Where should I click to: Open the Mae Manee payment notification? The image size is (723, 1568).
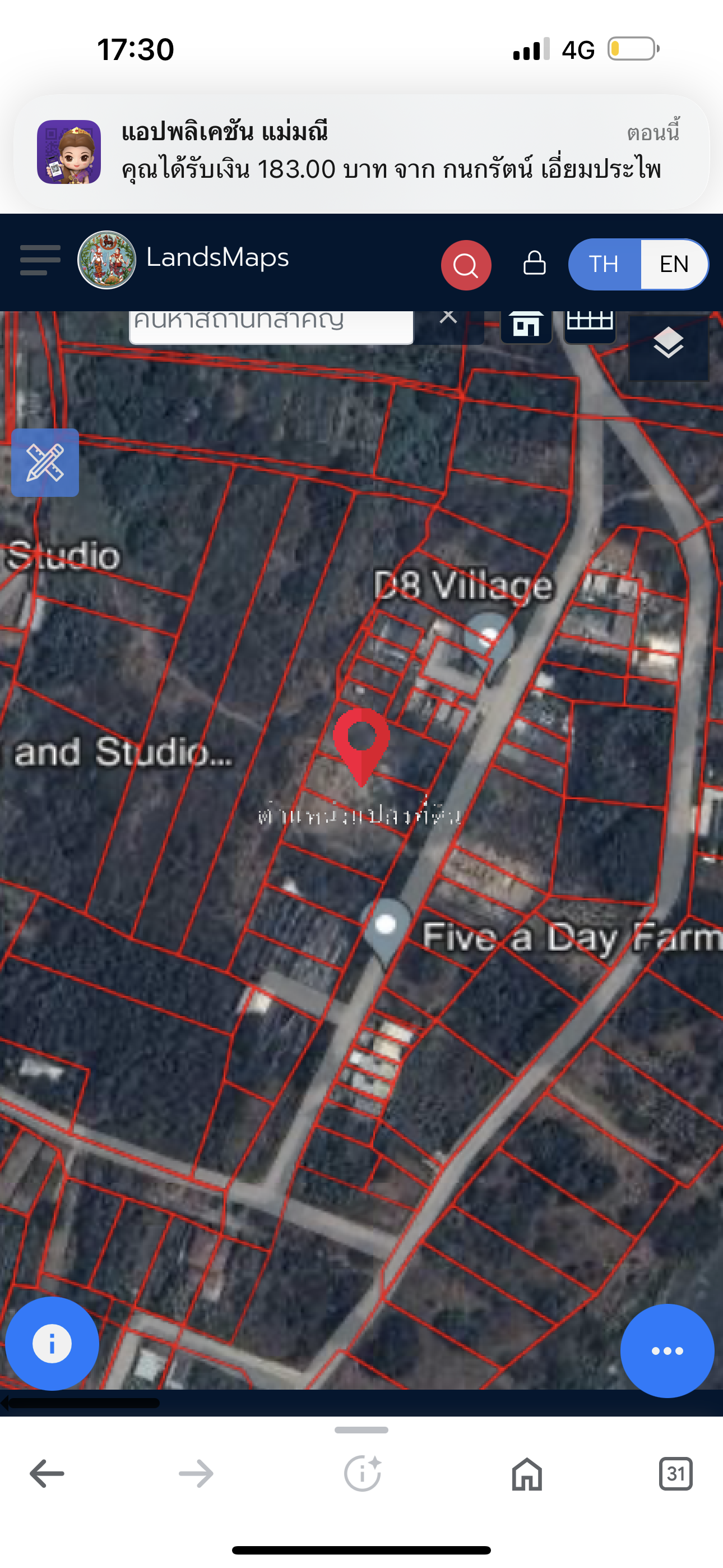click(361, 152)
